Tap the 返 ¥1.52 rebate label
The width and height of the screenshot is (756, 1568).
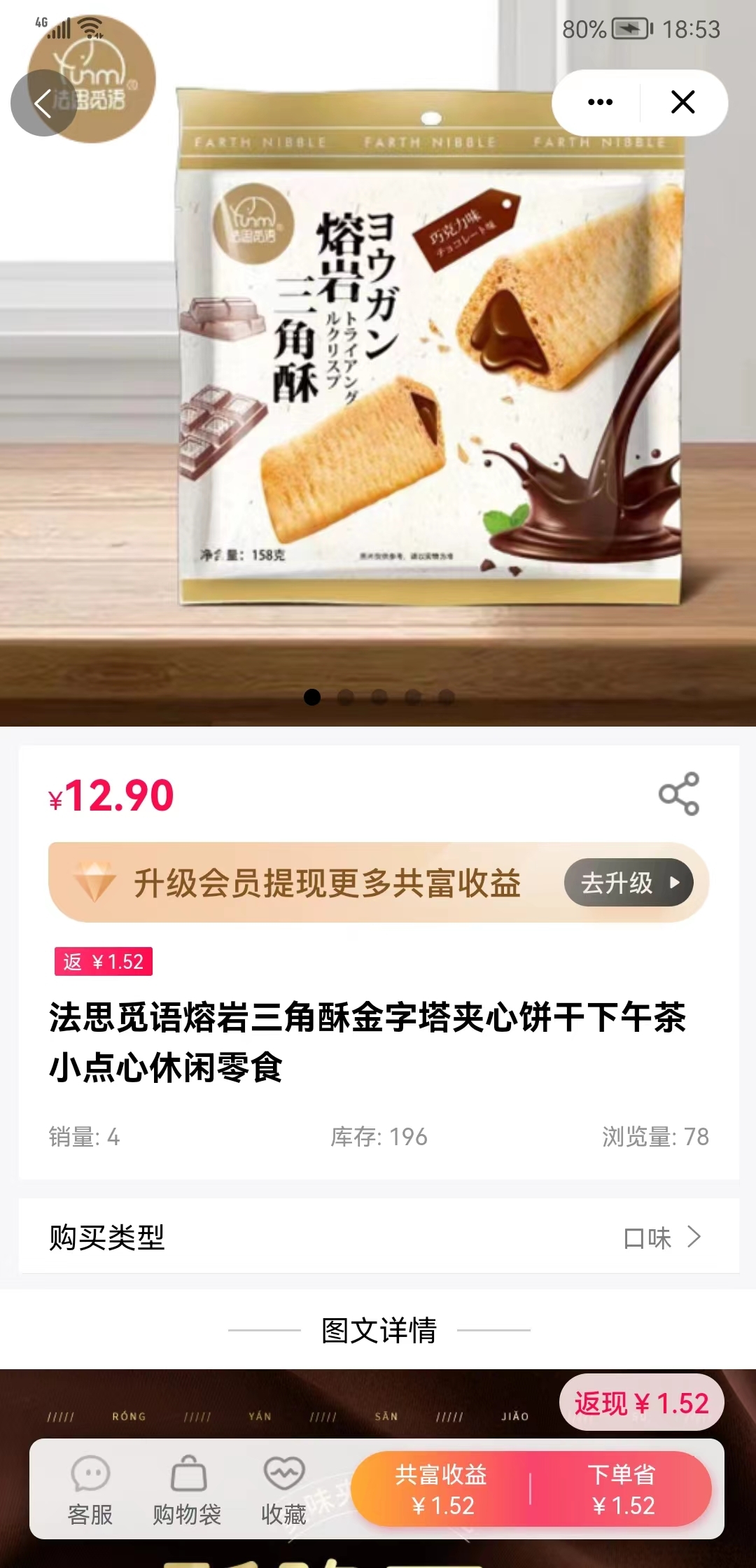[x=102, y=961]
